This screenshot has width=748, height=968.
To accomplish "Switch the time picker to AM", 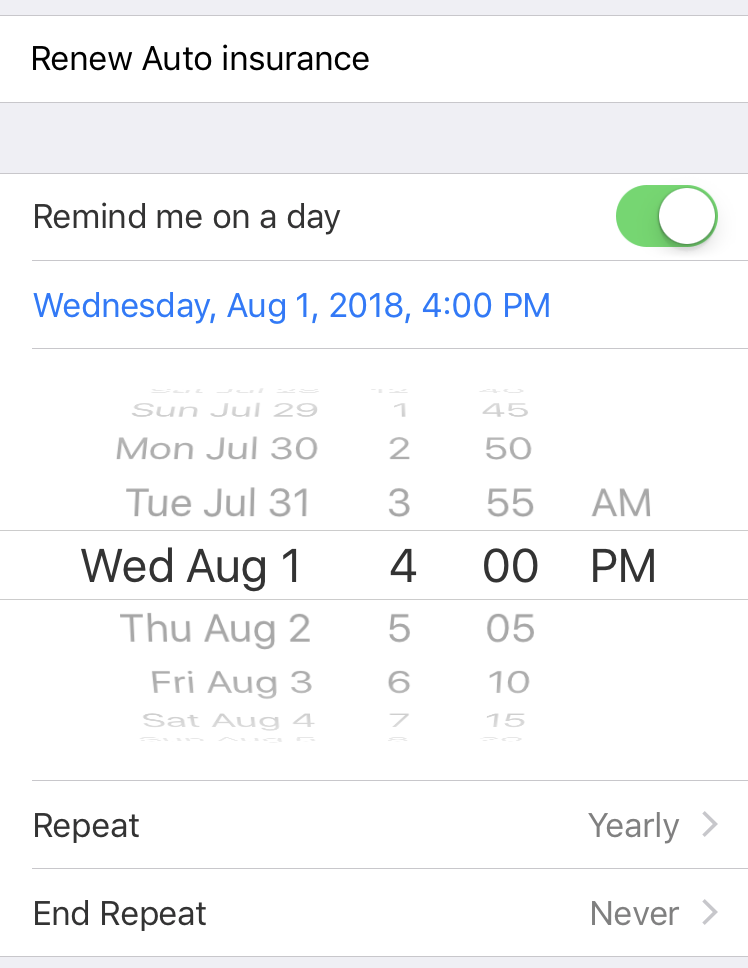I will pos(621,502).
